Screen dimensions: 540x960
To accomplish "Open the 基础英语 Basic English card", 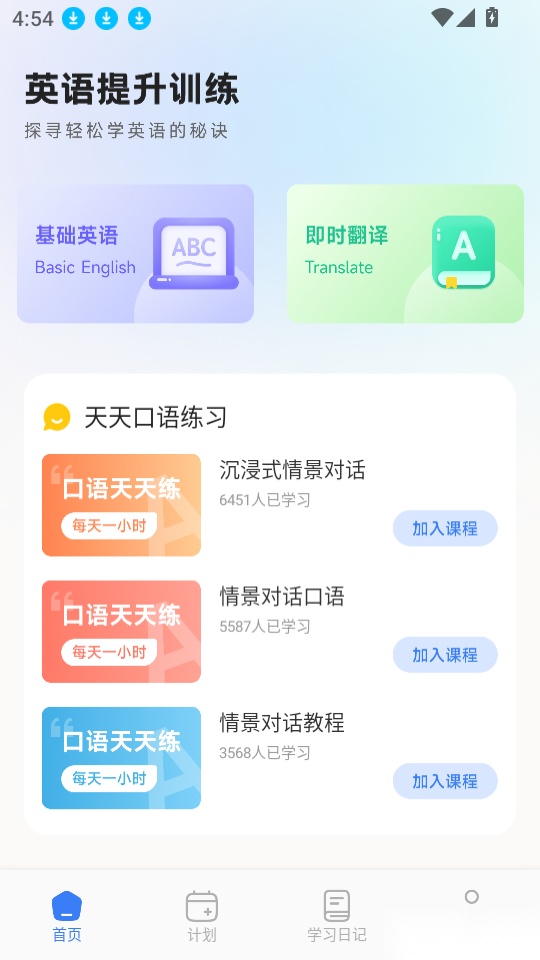I will tap(135, 253).
